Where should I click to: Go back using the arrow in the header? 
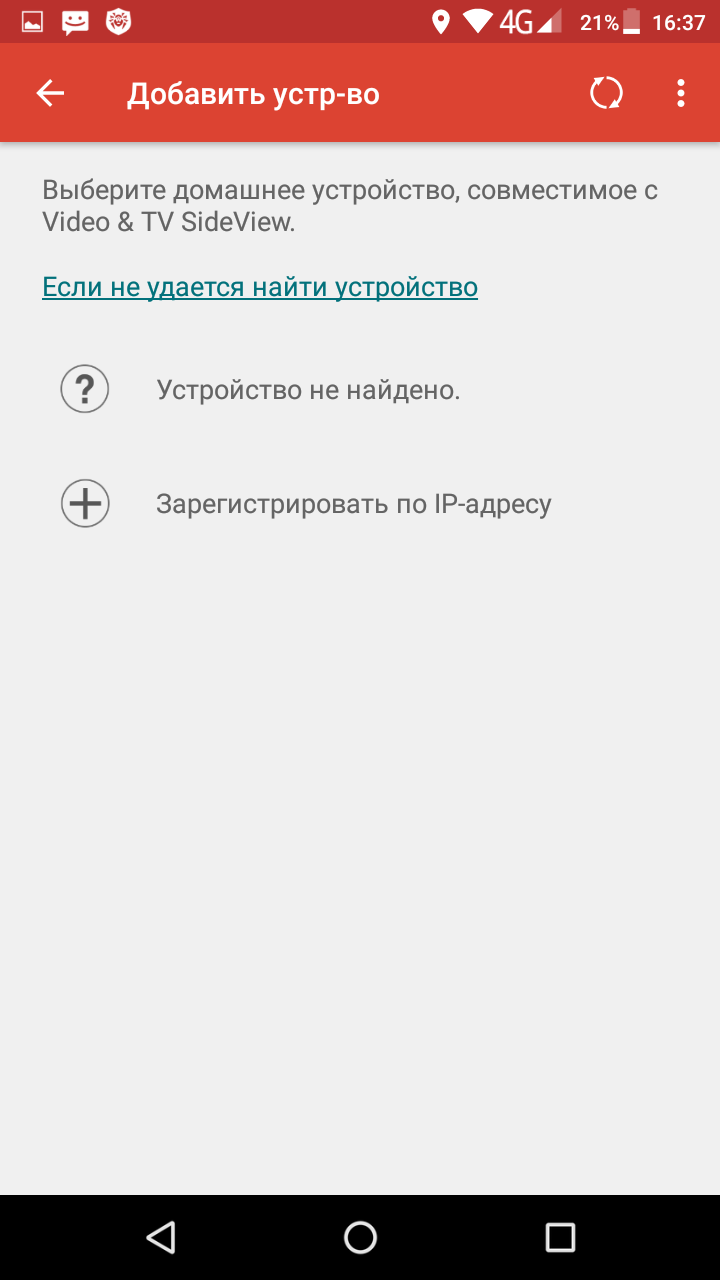click(50, 94)
